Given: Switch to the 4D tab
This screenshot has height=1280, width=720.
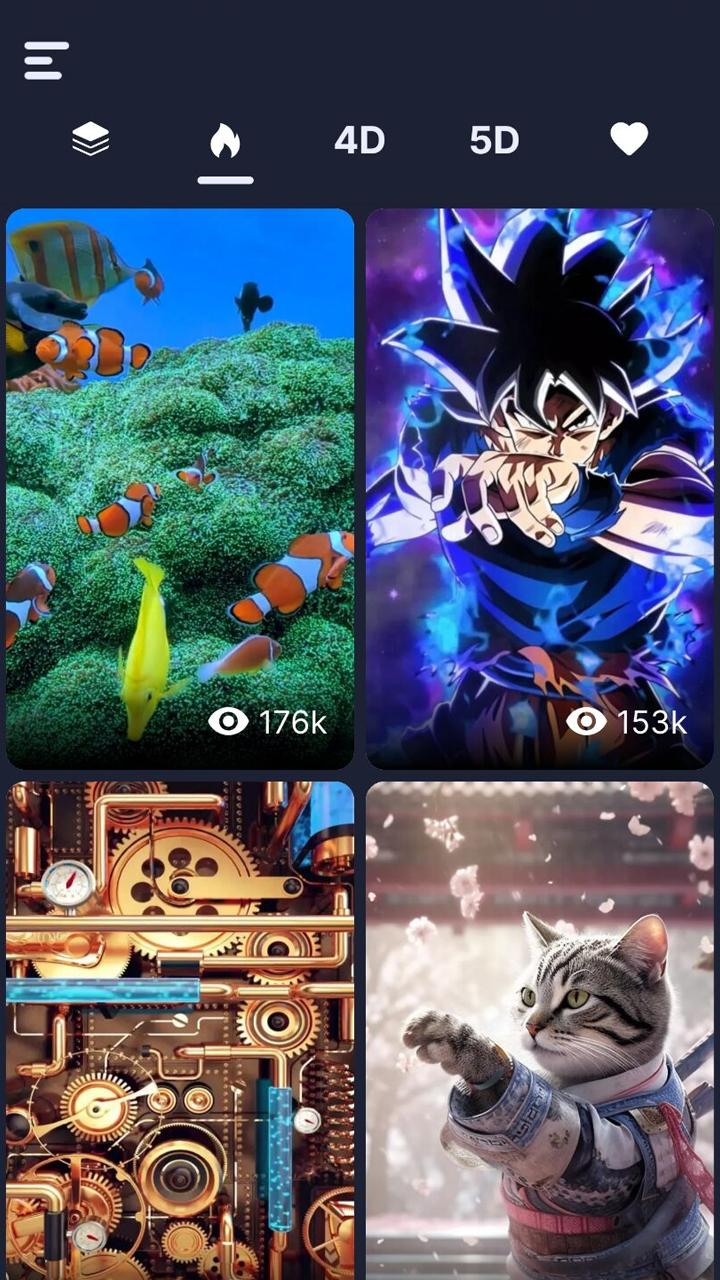Looking at the screenshot, I should [x=358, y=140].
